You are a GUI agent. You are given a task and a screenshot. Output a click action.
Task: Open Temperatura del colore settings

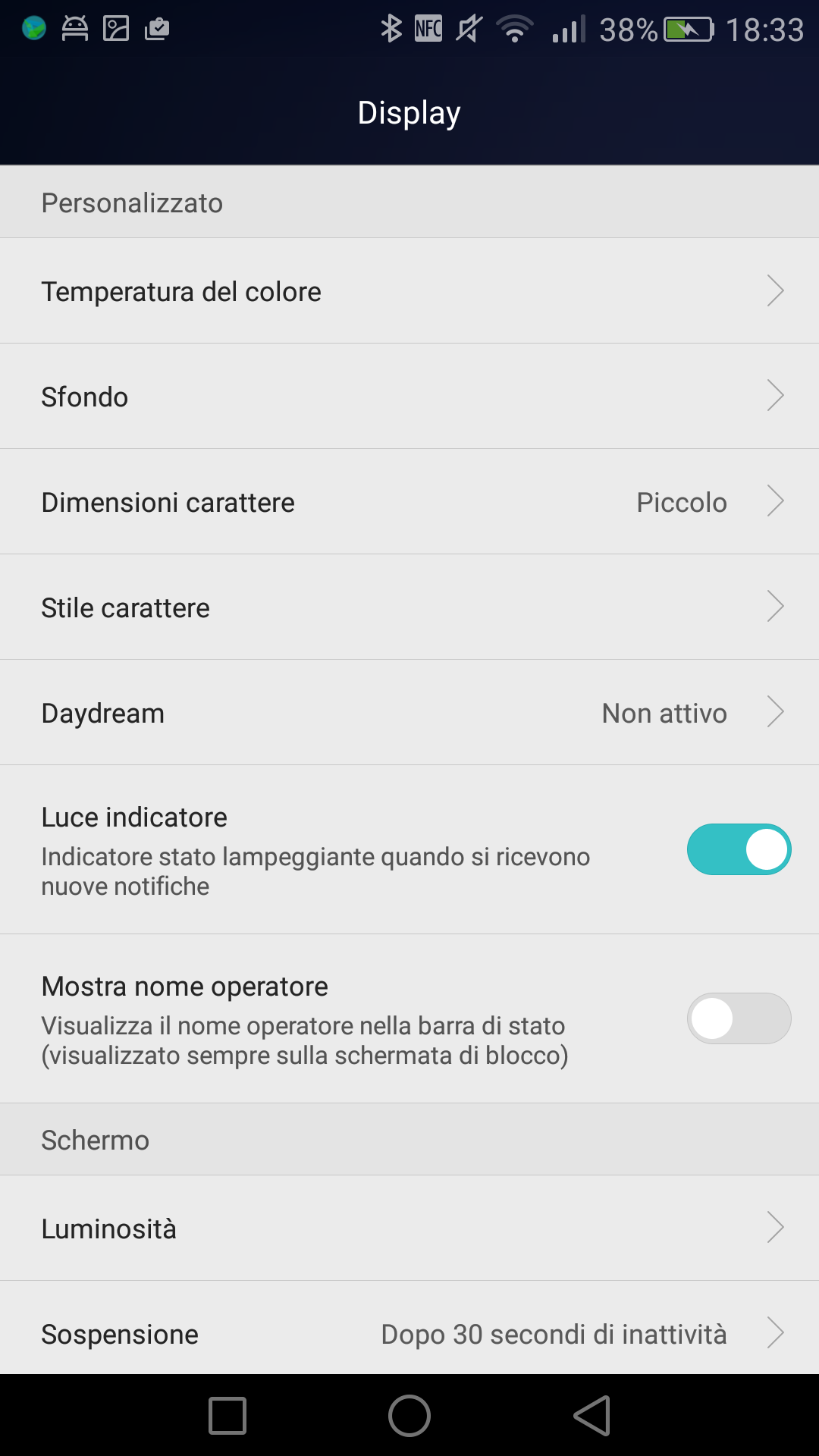click(409, 290)
